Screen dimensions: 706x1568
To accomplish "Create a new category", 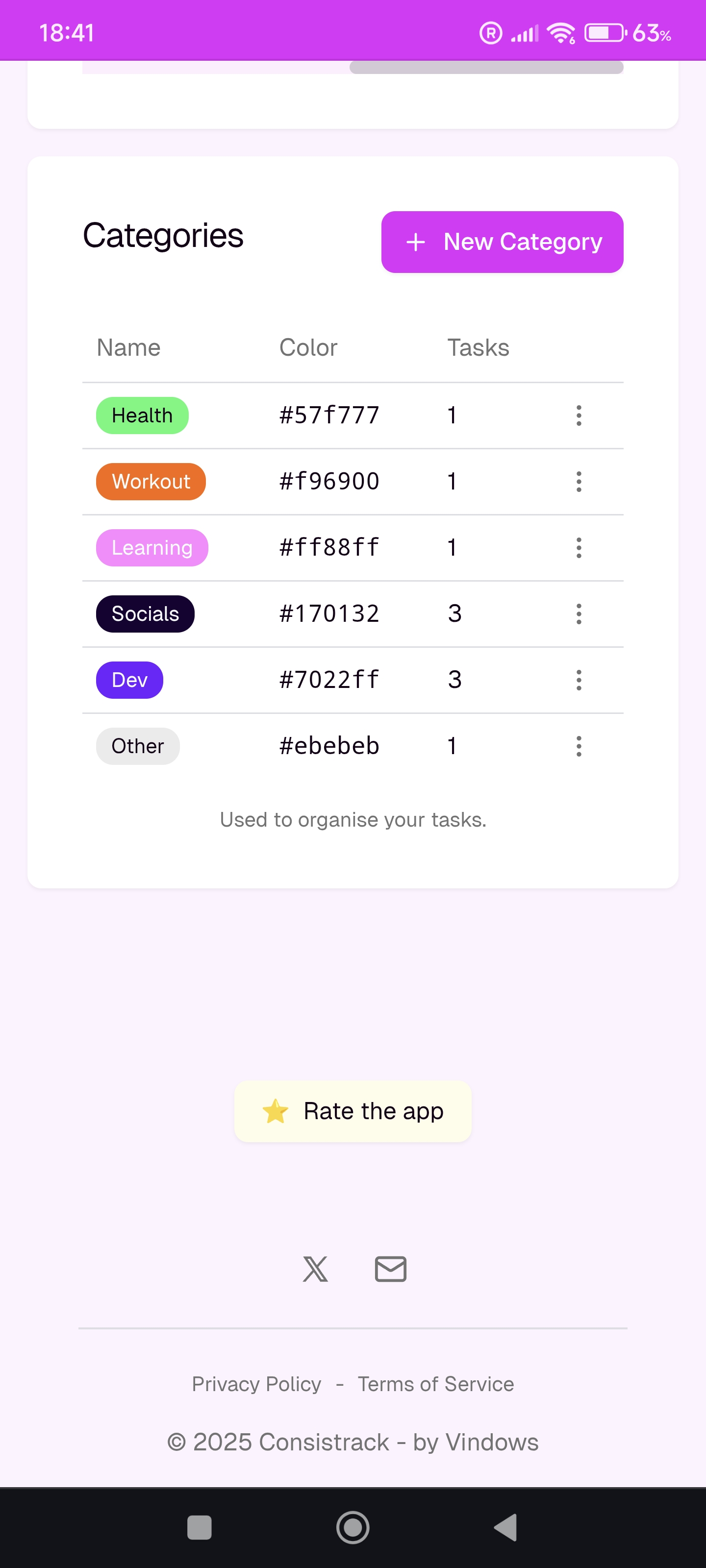I will (x=502, y=242).
